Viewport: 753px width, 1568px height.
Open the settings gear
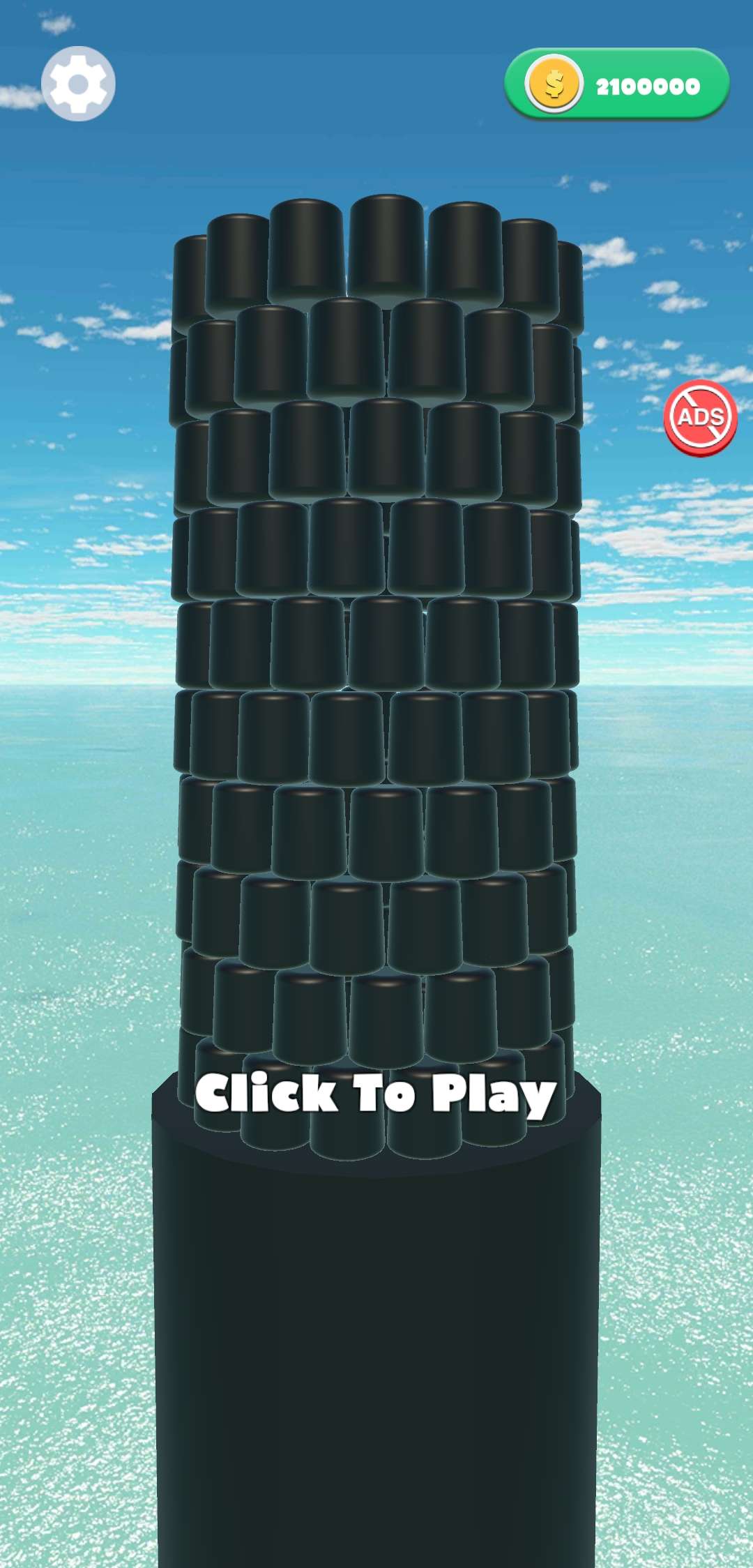tap(78, 84)
